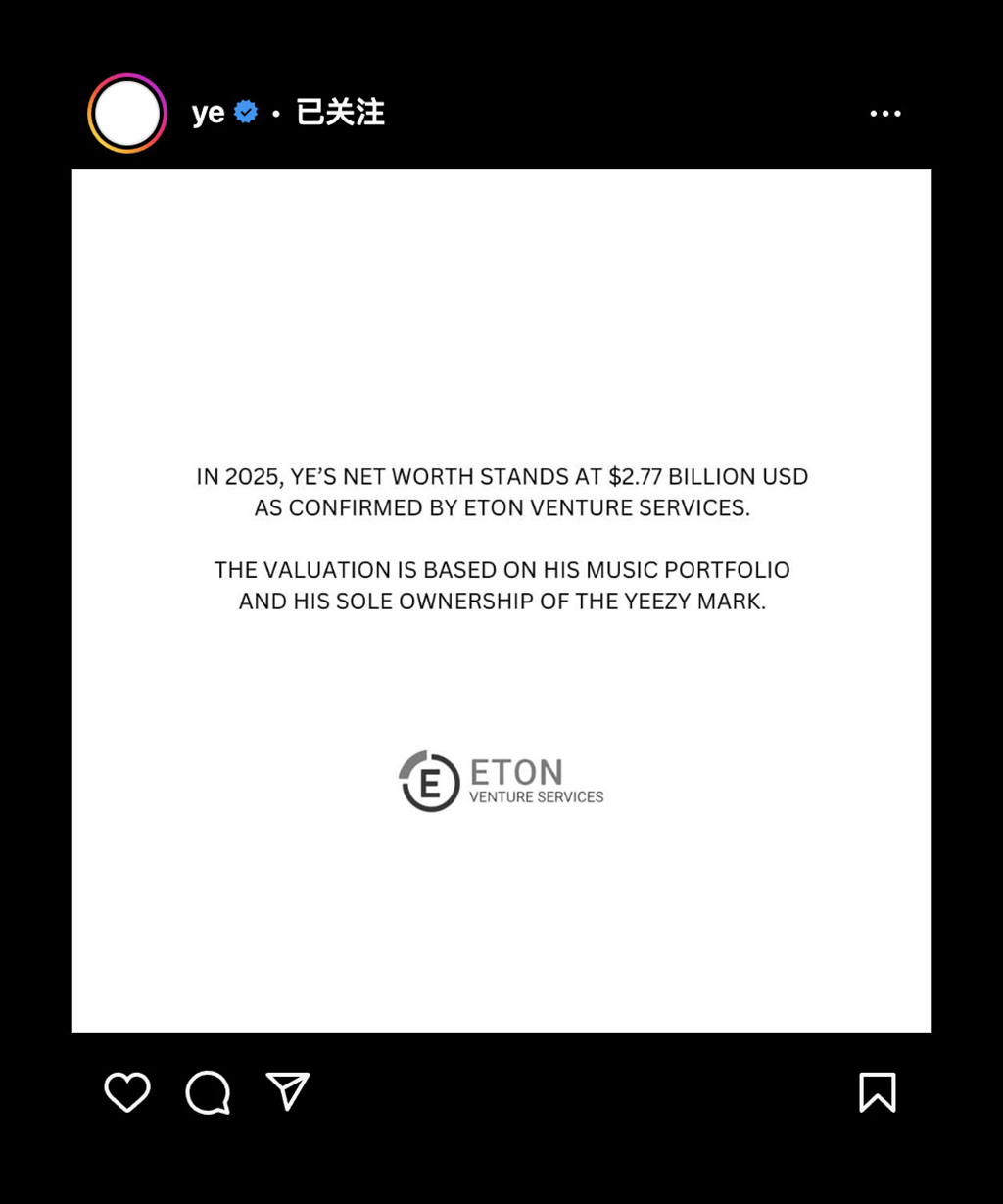Viewport: 1003px width, 1204px height.
Task: Open the three-dot overflow menu
Action: point(884,114)
